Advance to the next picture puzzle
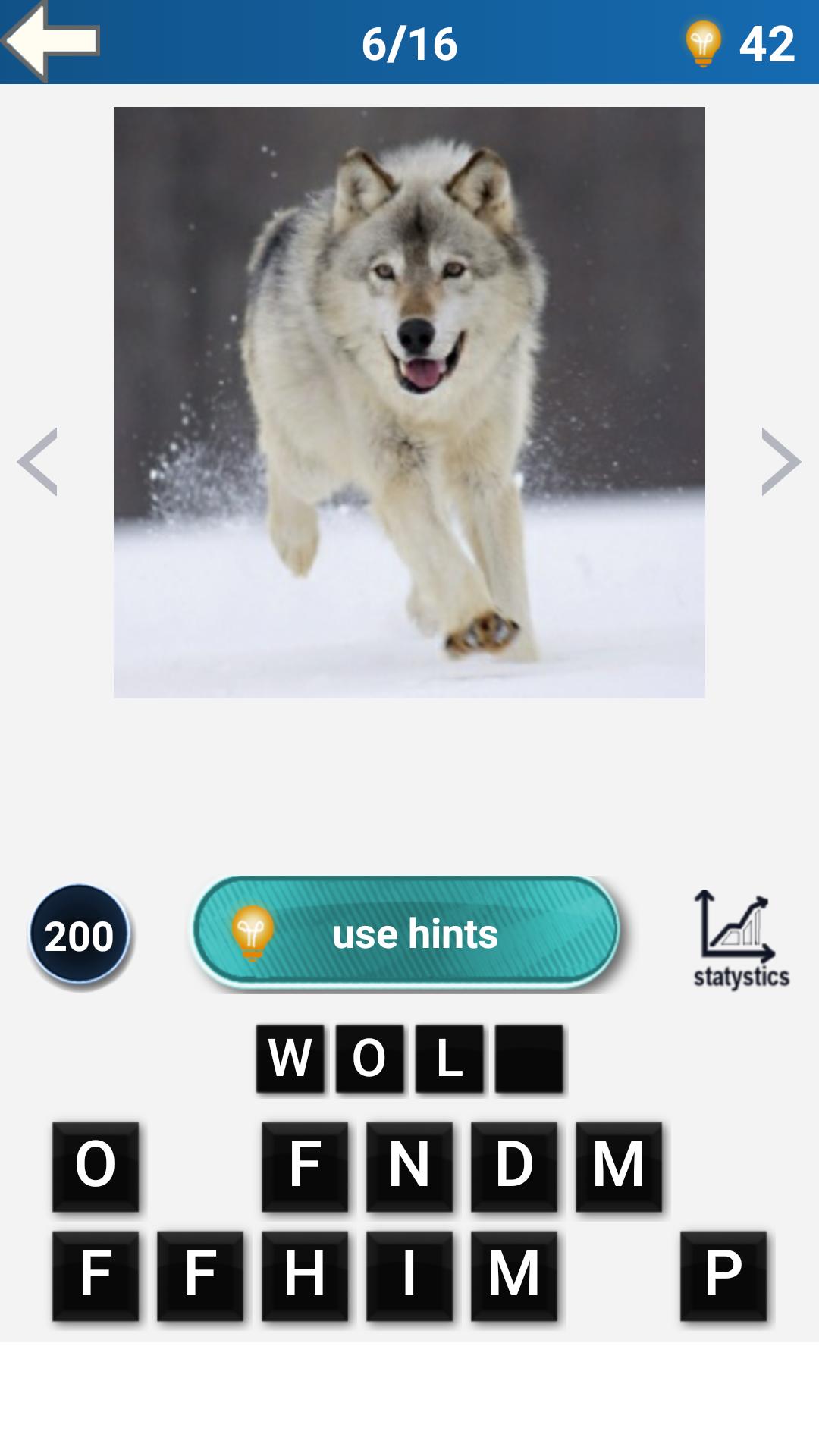The width and height of the screenshot is (819, 1456). (x=780, y=461)
